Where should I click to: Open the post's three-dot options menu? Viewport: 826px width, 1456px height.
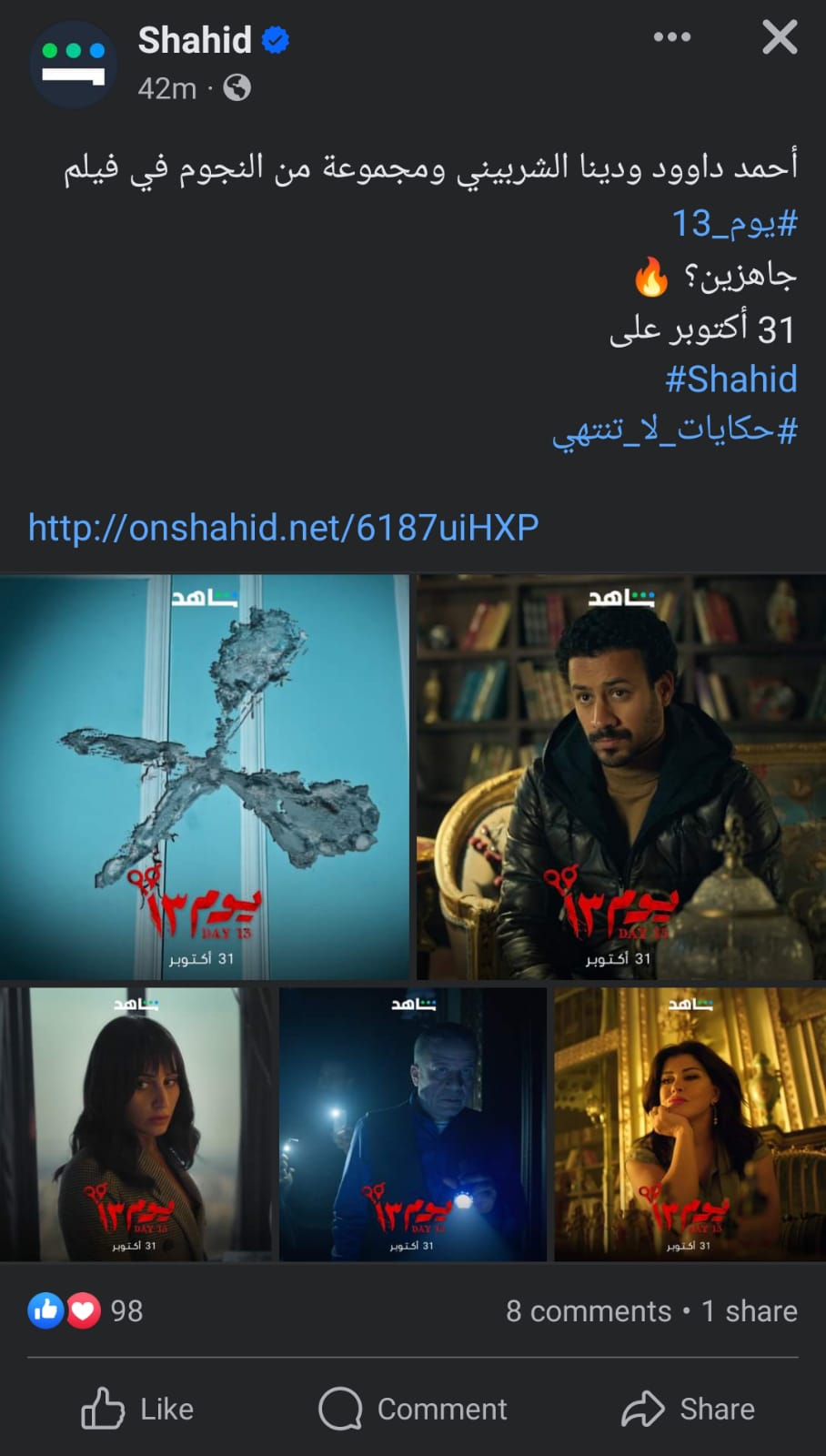(672, 37)
